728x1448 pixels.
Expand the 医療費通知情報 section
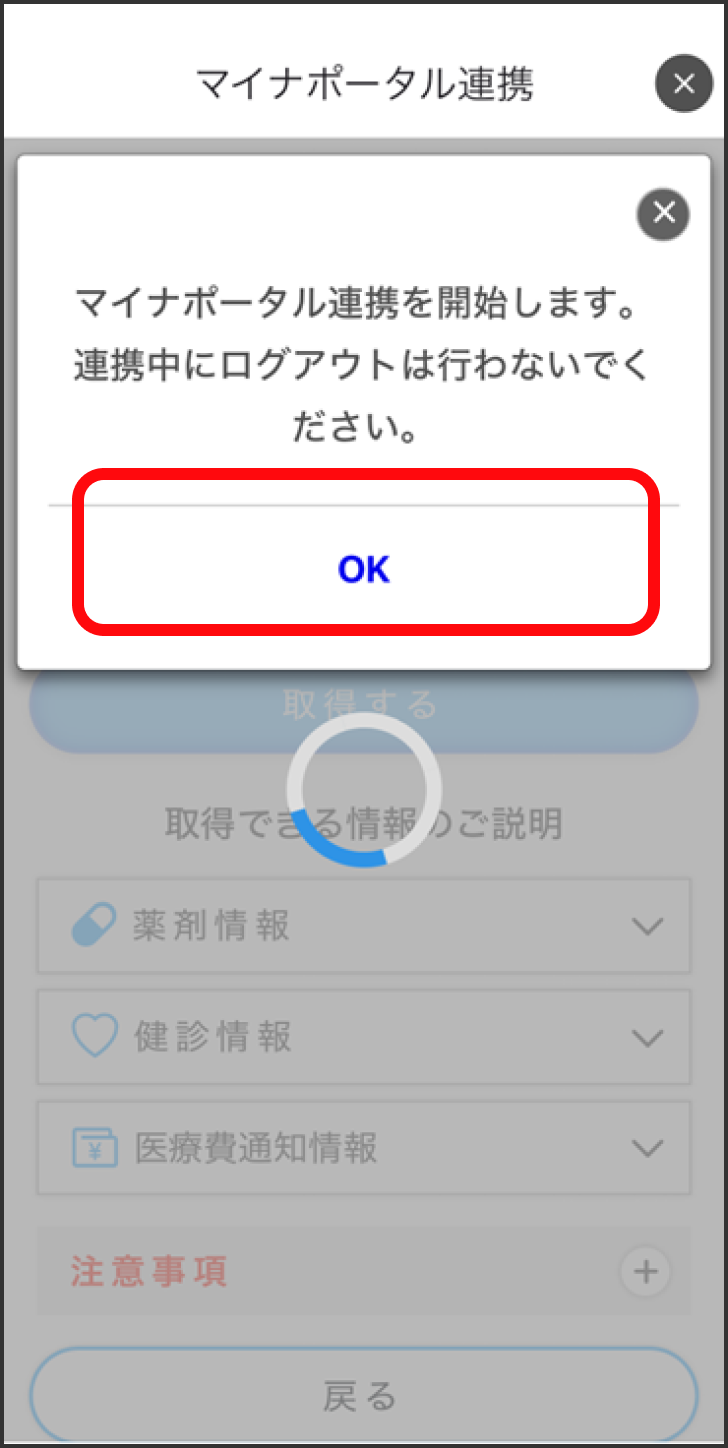(x=648, y=1148)
